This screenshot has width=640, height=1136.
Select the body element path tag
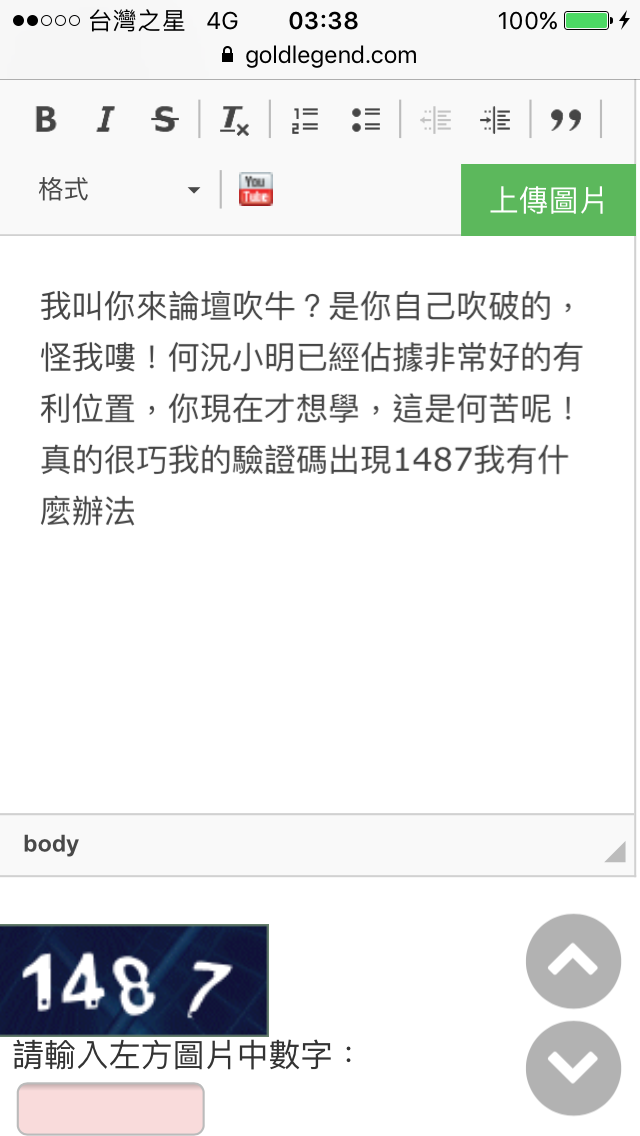[51, 844]
